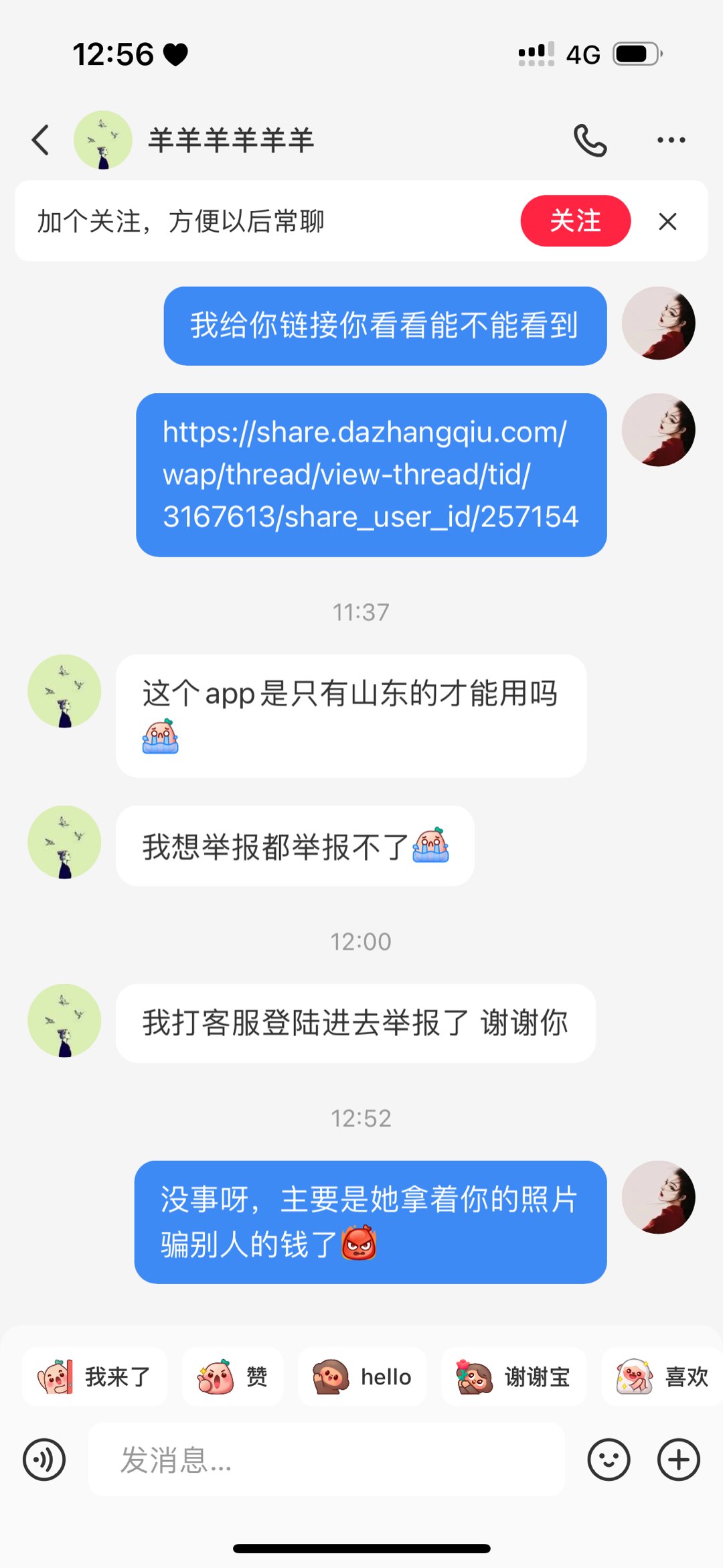Tap the red 关注 follow button
Viewport: 723px width, 1568px height.
pos(575,221)
